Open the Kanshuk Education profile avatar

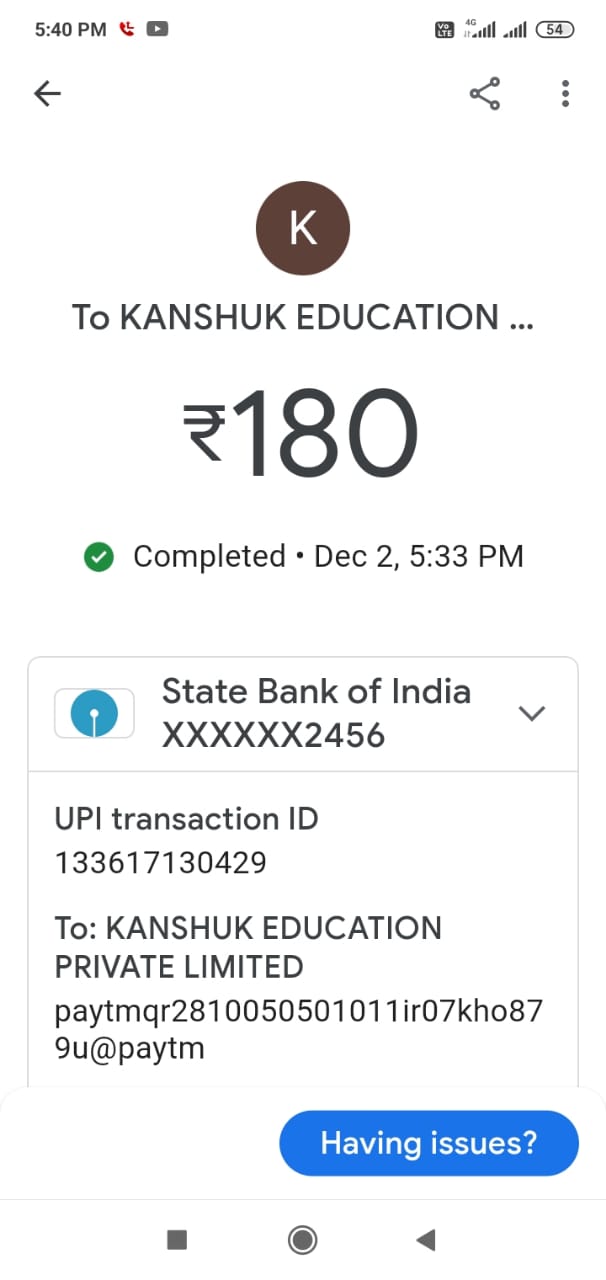[x=303, y=229]
